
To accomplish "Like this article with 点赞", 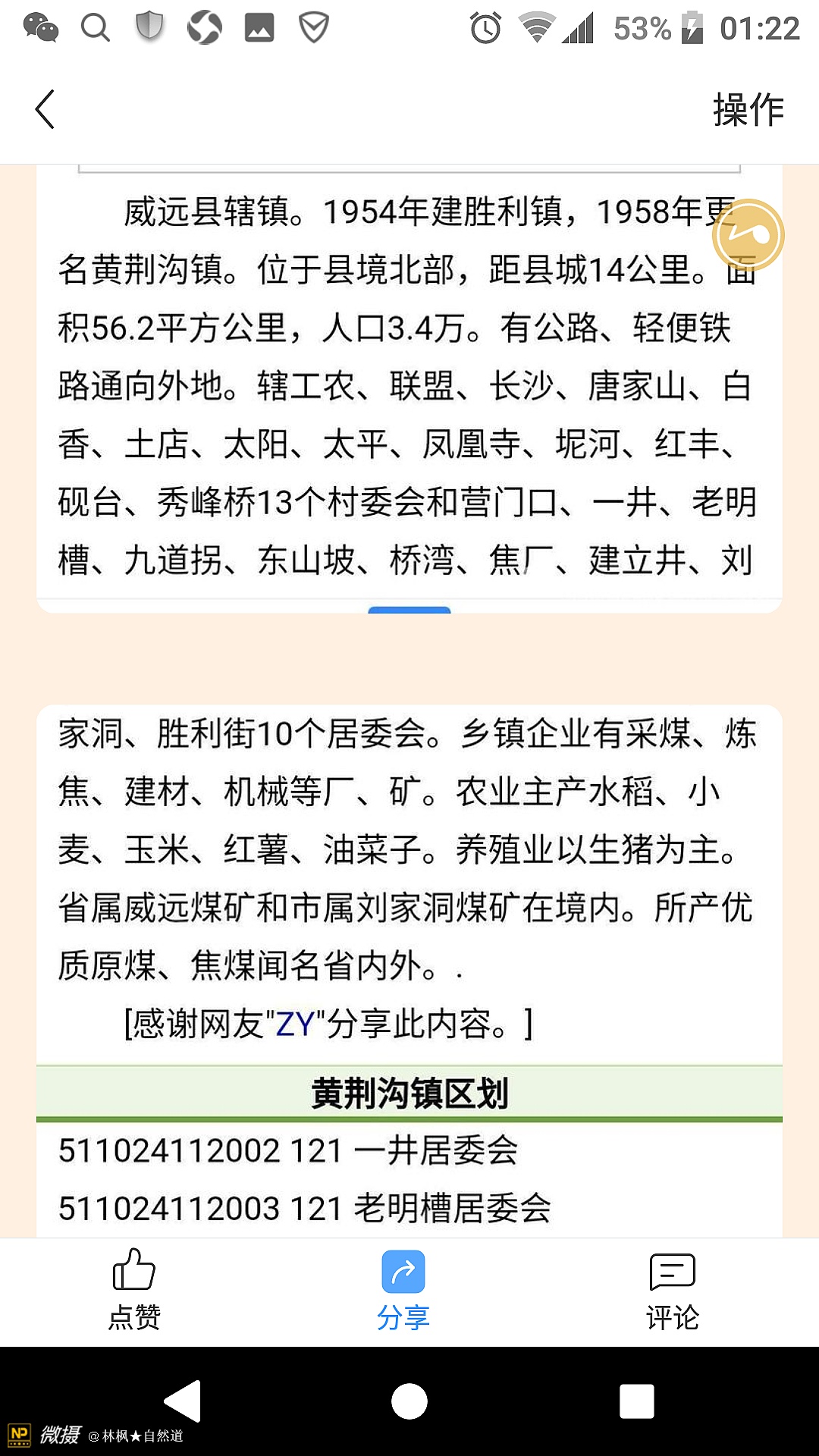I will coord(134,1290).
